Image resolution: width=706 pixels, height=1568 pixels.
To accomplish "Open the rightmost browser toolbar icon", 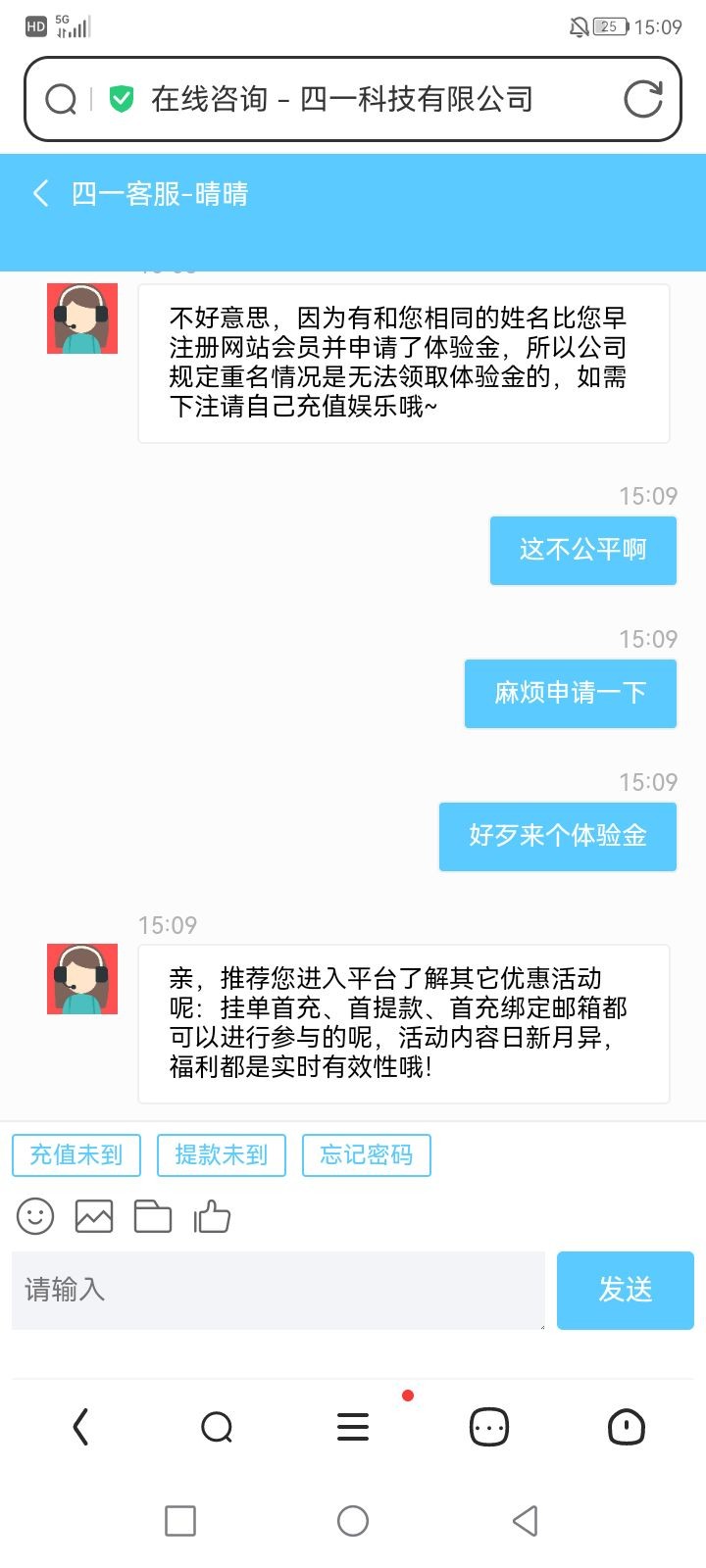I will (x=626, y=1427).
